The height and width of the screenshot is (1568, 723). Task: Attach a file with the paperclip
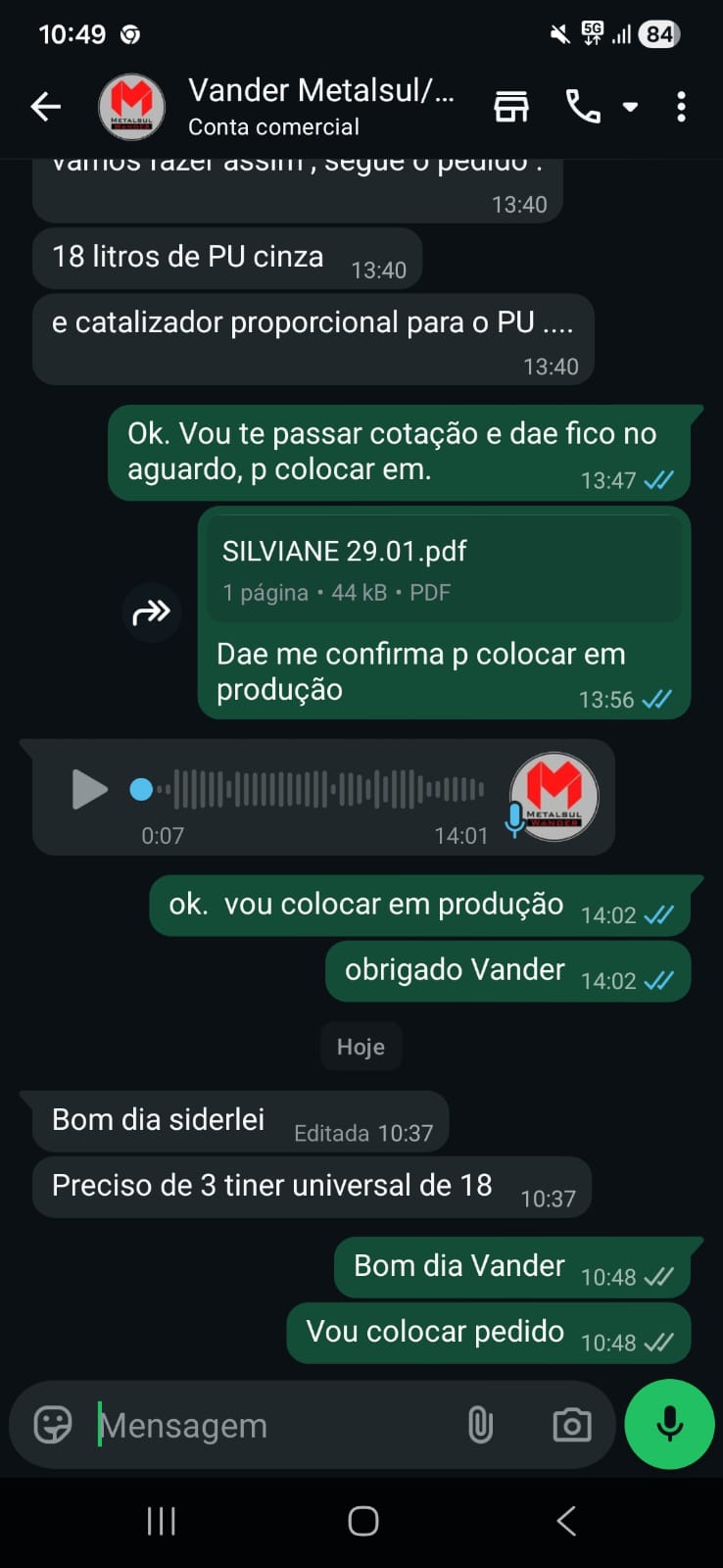[480, 1424]
